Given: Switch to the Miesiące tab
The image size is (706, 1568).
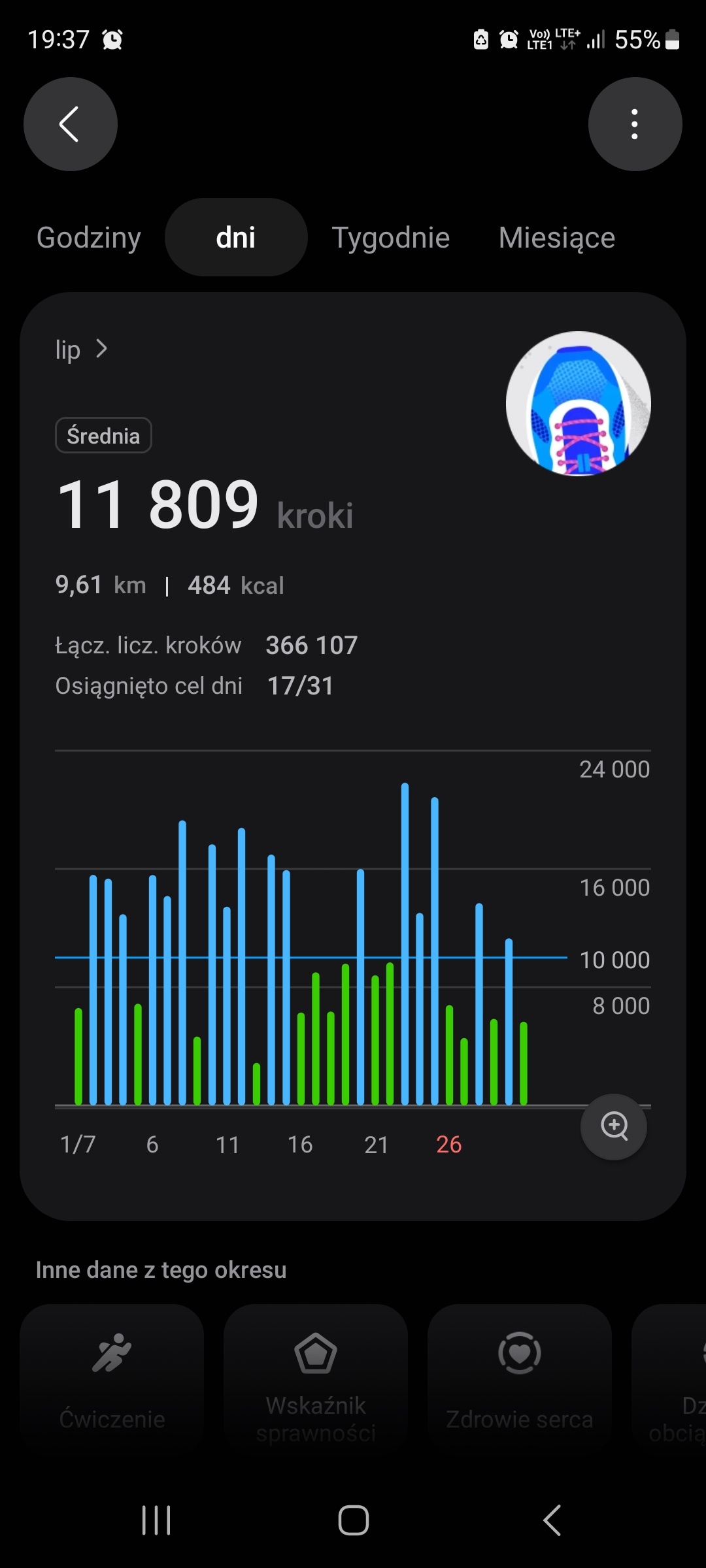Looking at the screenshot, I should click(557, 238).
